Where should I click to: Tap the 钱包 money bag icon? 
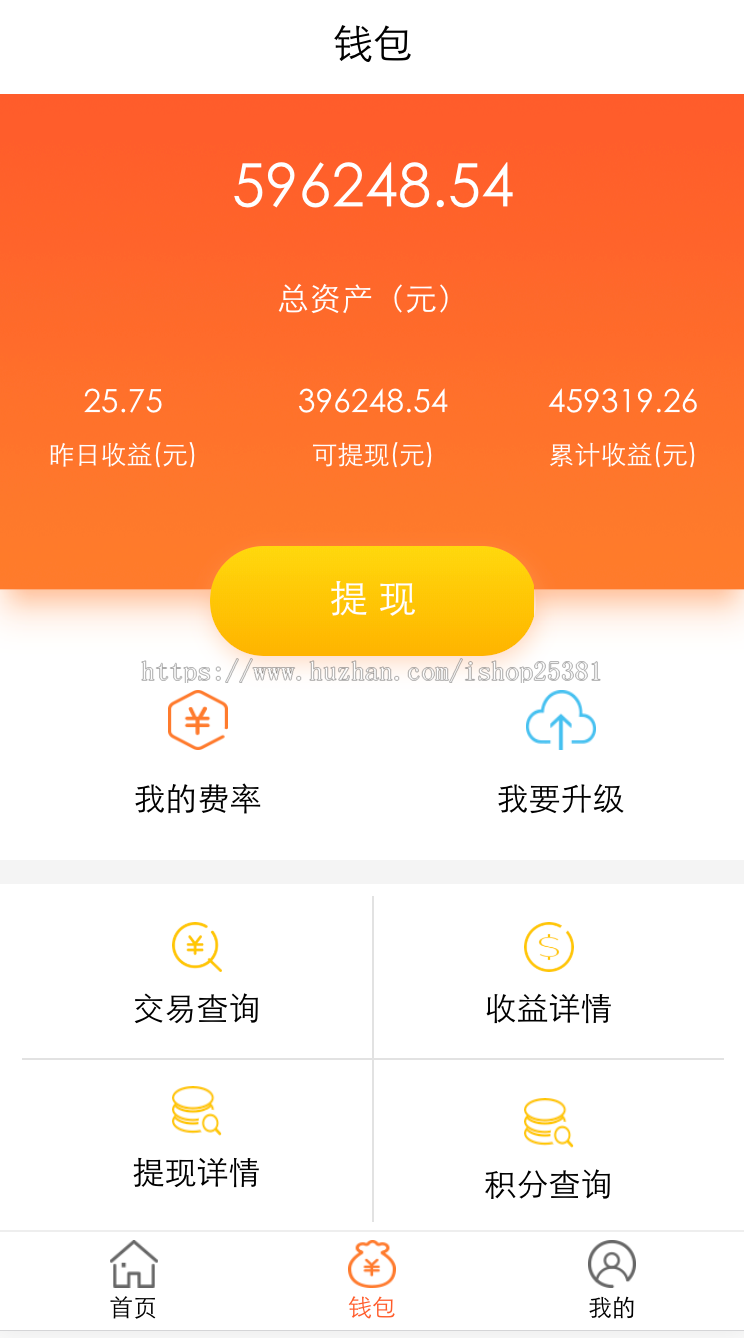point(371,1263)
